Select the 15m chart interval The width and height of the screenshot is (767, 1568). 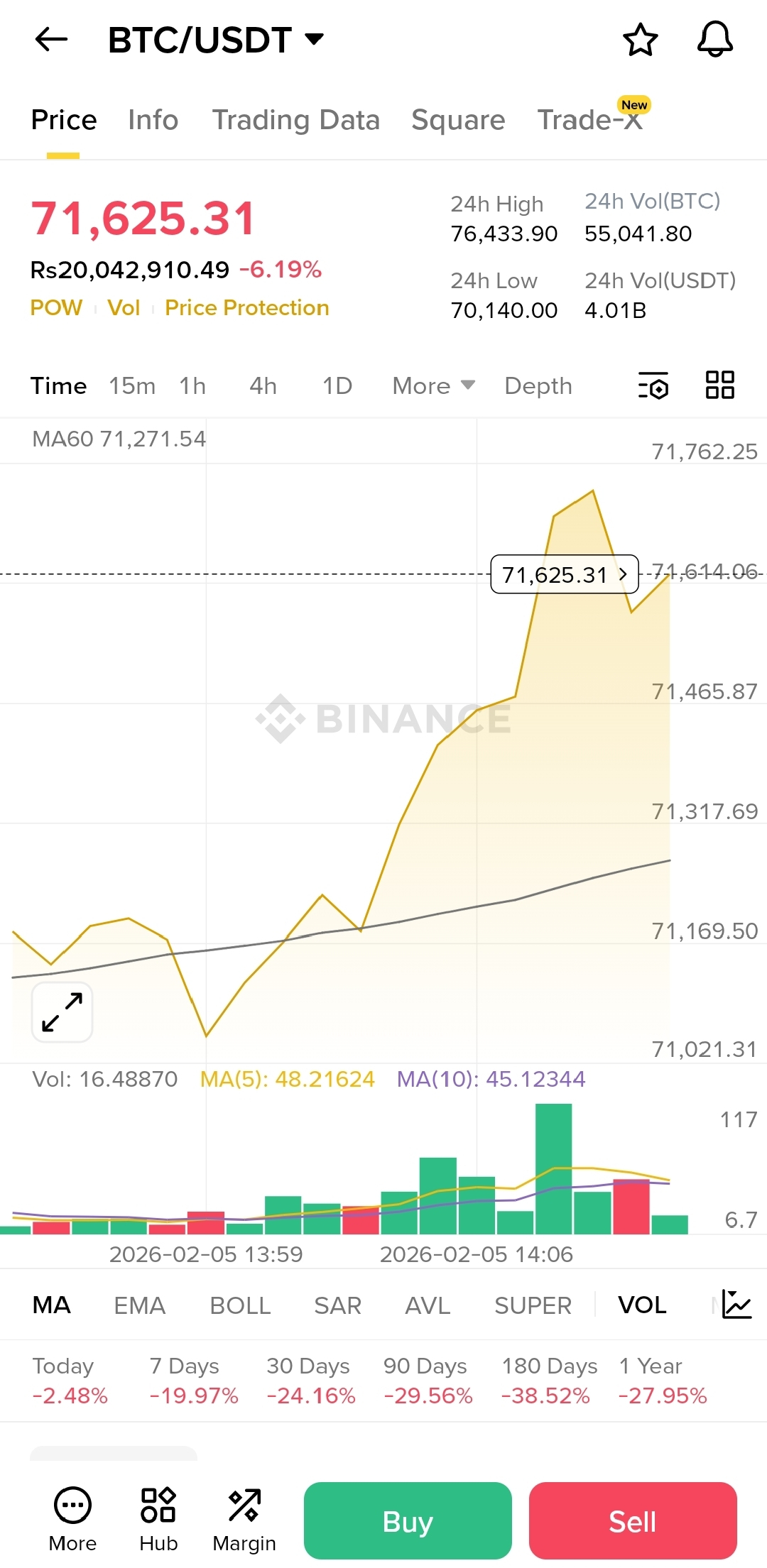(x=132, y=386)
